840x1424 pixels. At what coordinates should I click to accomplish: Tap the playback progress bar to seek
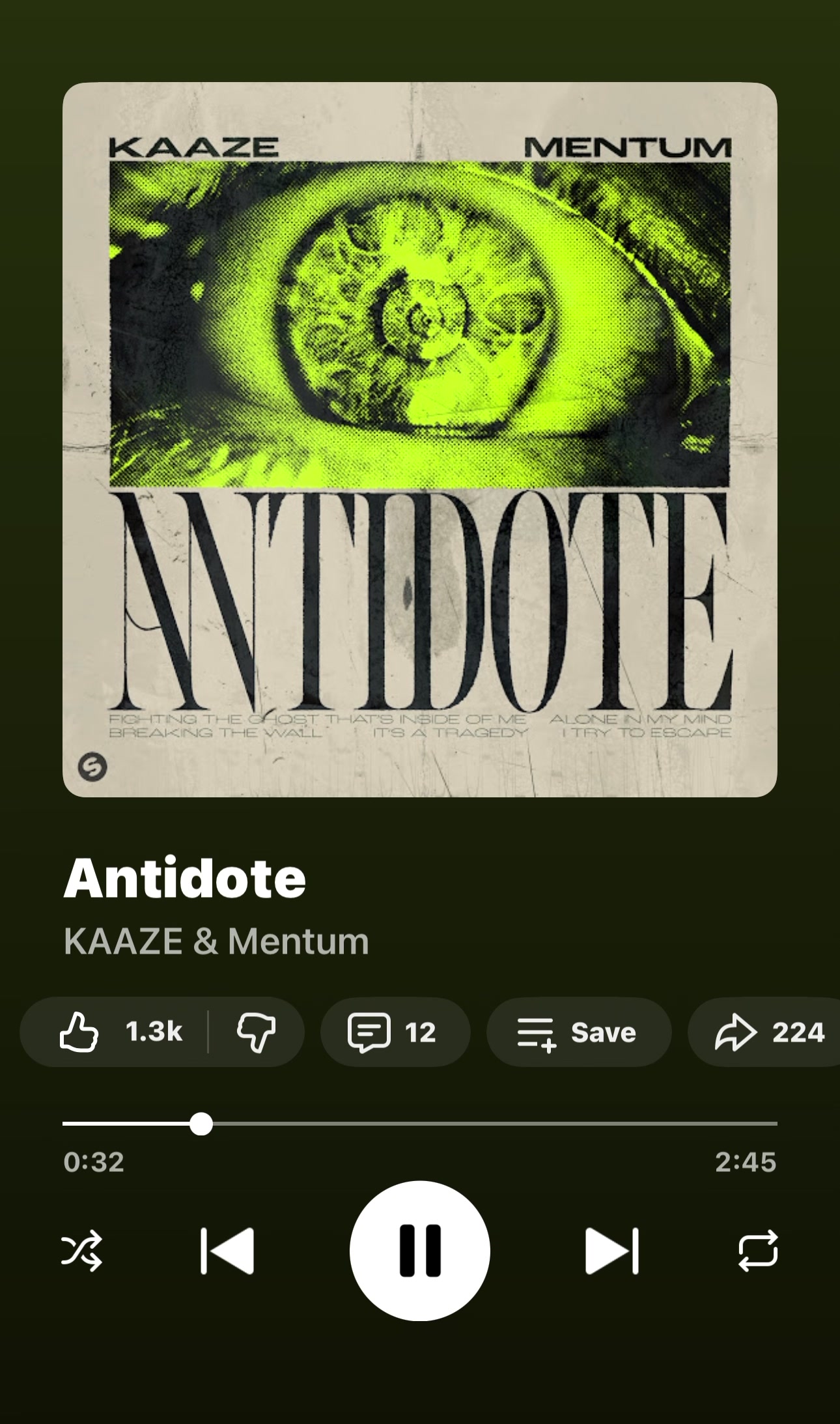[x=420, y=1124]
